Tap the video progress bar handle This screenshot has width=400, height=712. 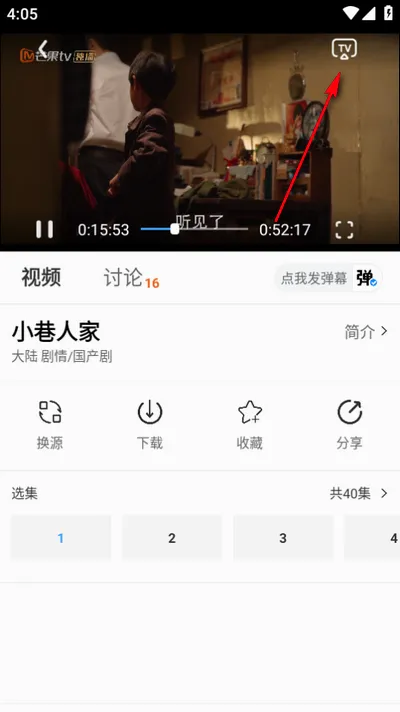(175, 229)
